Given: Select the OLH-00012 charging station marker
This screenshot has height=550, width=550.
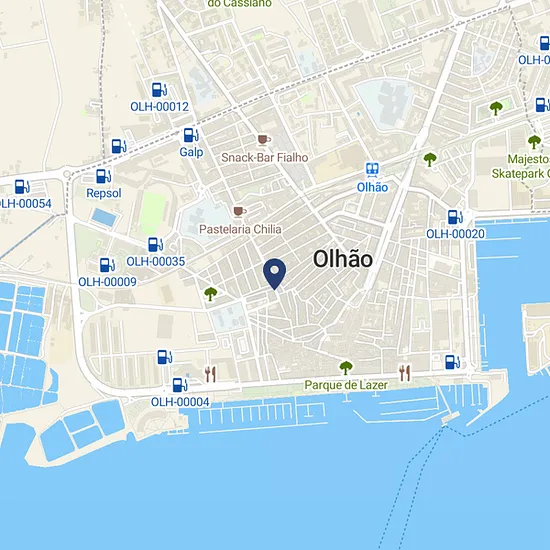Looking at the screenshot, I should [x=159, y=90].
